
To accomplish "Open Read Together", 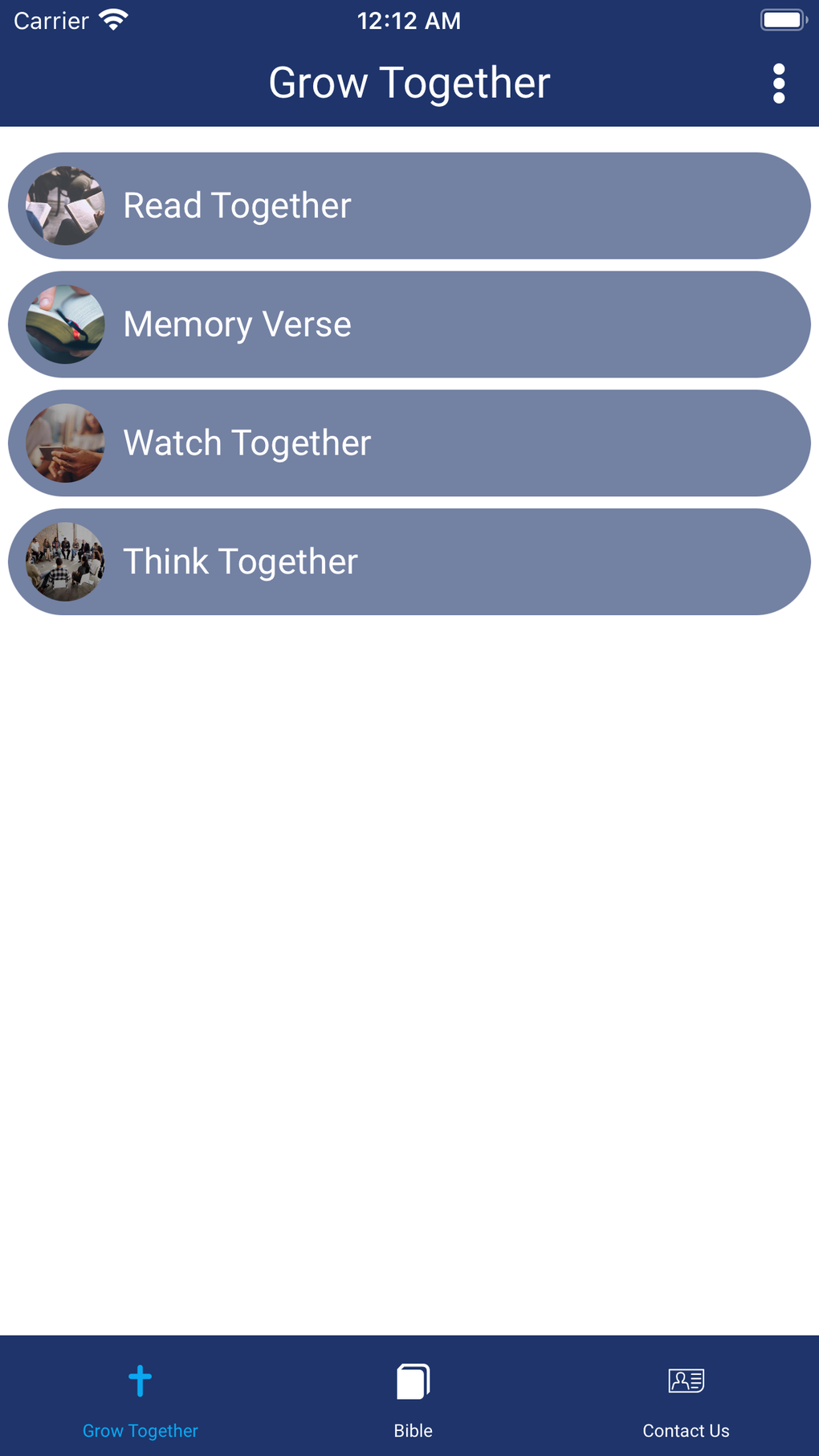I will click(409, 206).
